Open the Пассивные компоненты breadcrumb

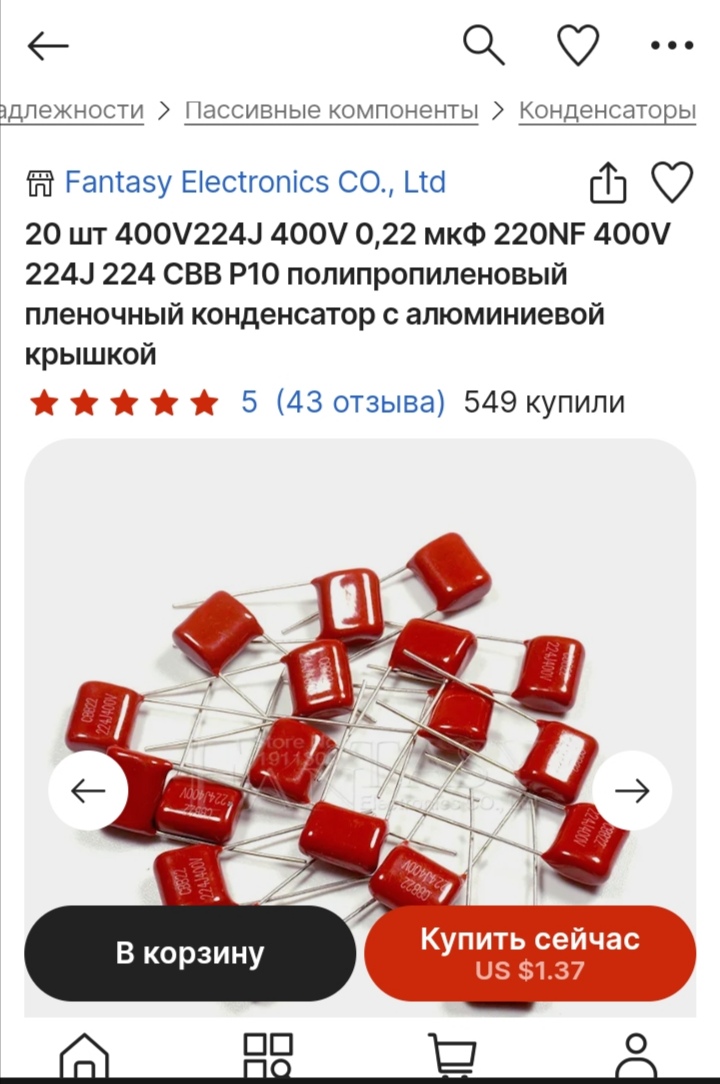pos(331,111)
